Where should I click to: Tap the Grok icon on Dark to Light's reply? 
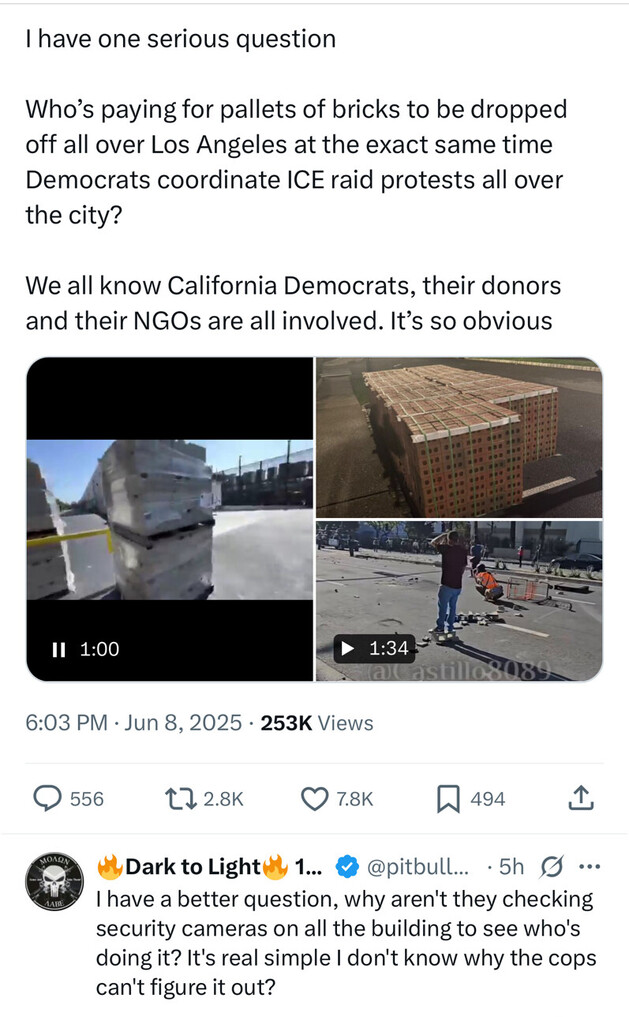[551, 867]
